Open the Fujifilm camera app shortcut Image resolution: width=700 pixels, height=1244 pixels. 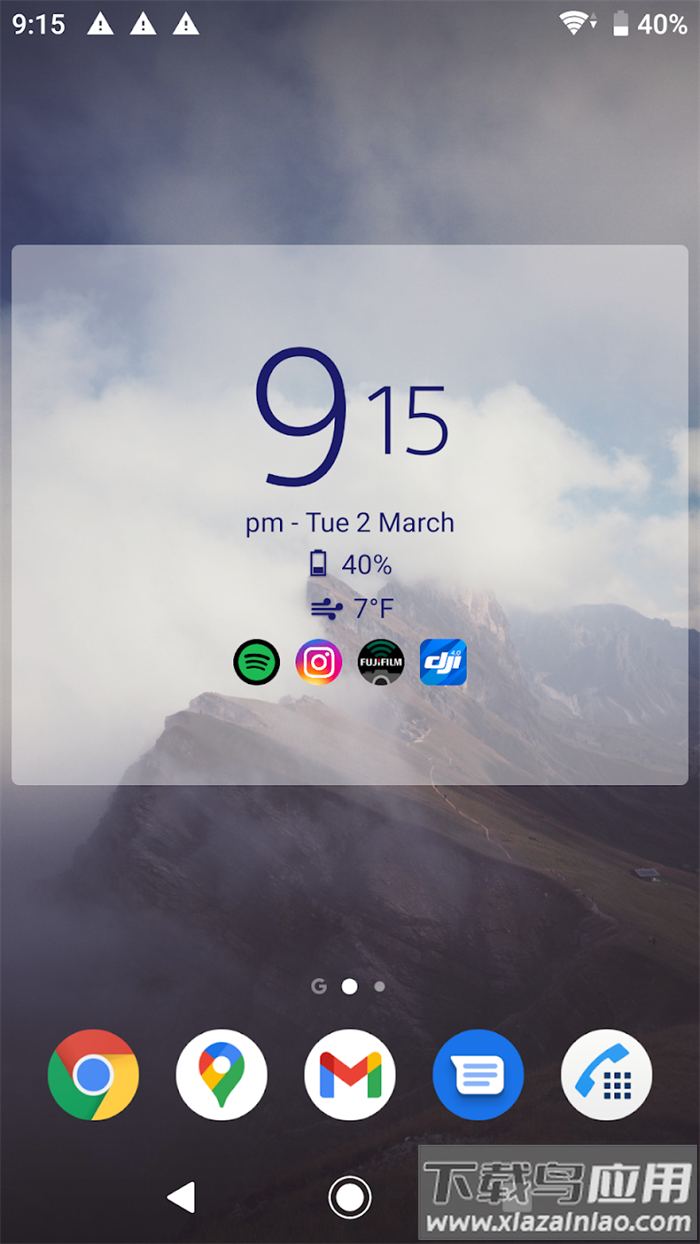[381, 662]
